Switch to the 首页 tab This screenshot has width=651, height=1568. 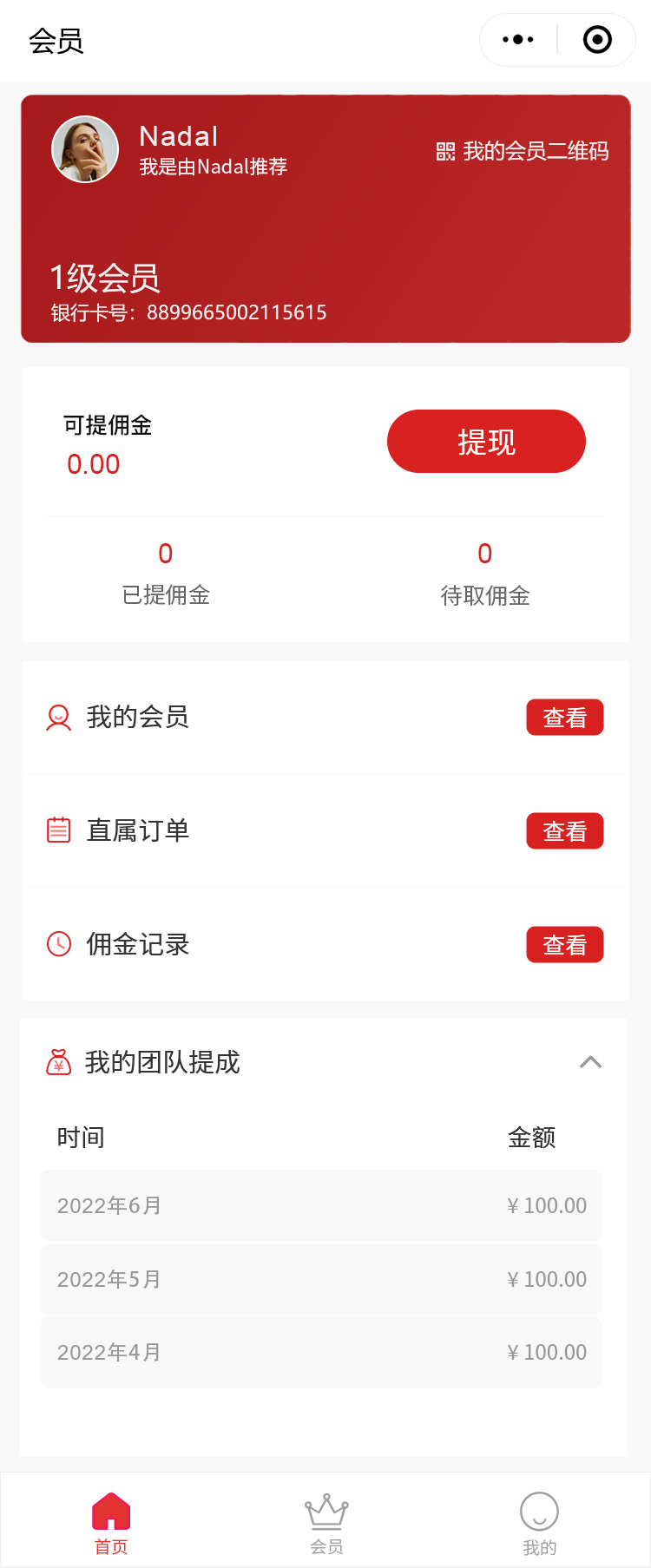click(x=111, y=1523)
